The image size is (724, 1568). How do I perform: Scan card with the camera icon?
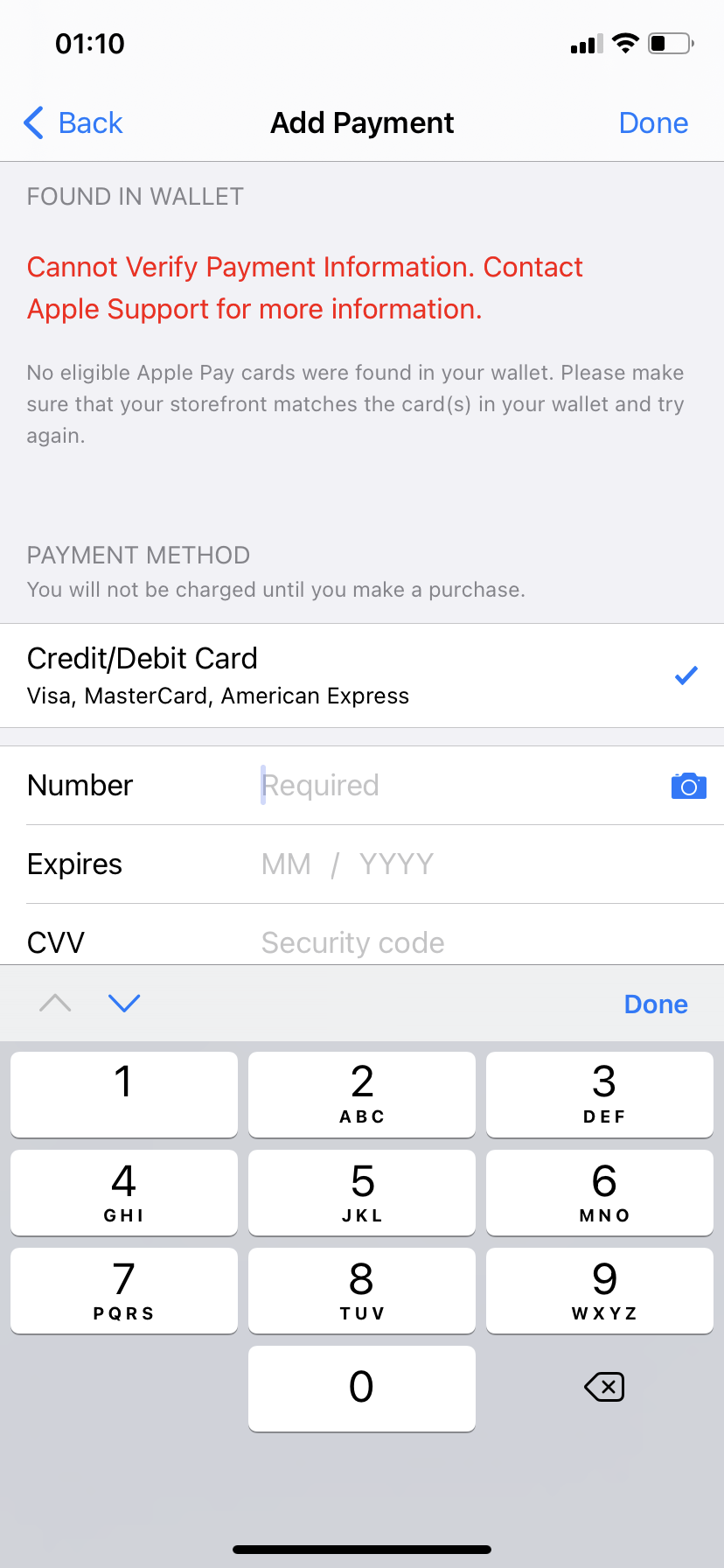pos(688,786)
